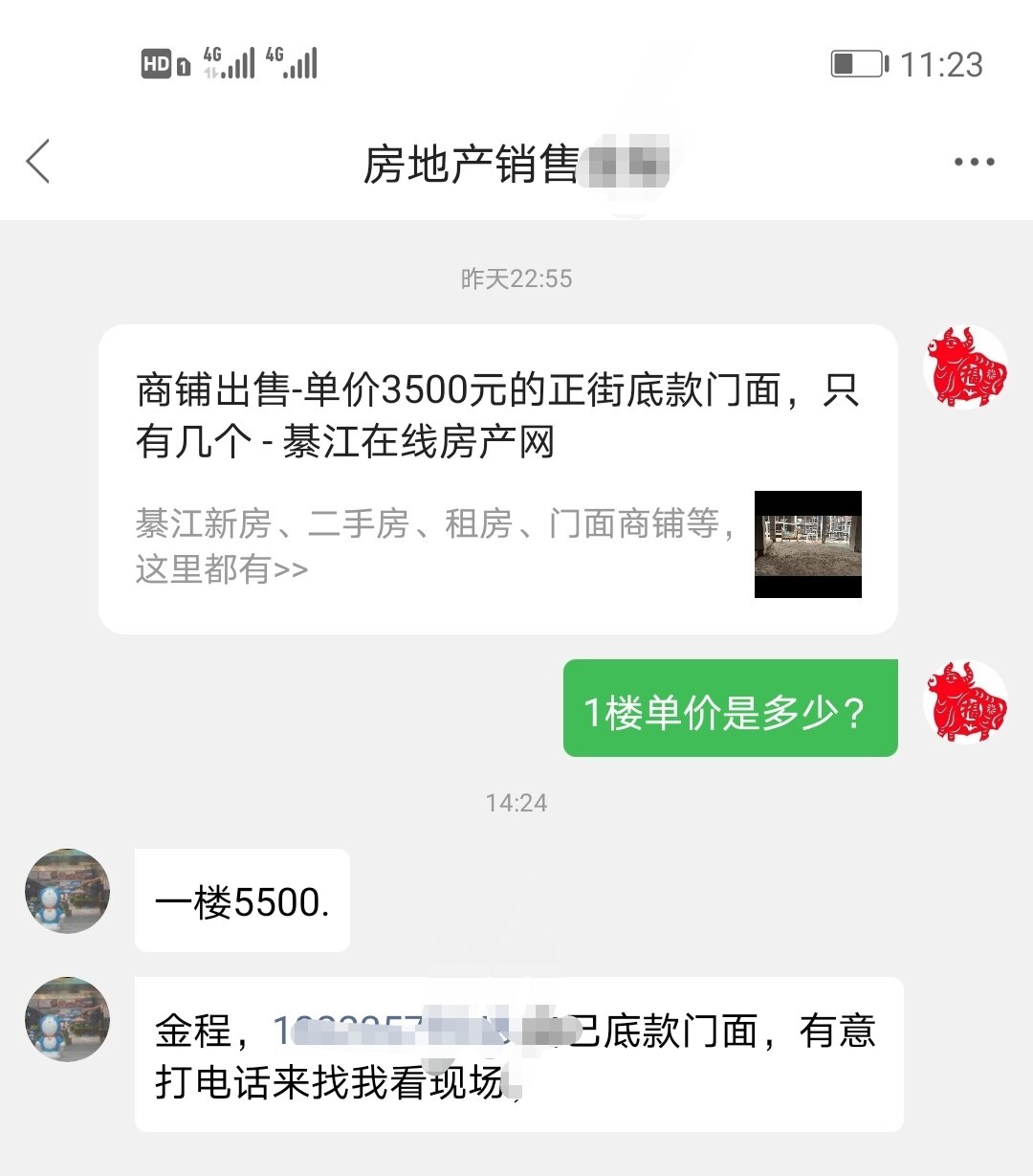
Task: Go back from the 房地产销售 chat
Action: 38,162
